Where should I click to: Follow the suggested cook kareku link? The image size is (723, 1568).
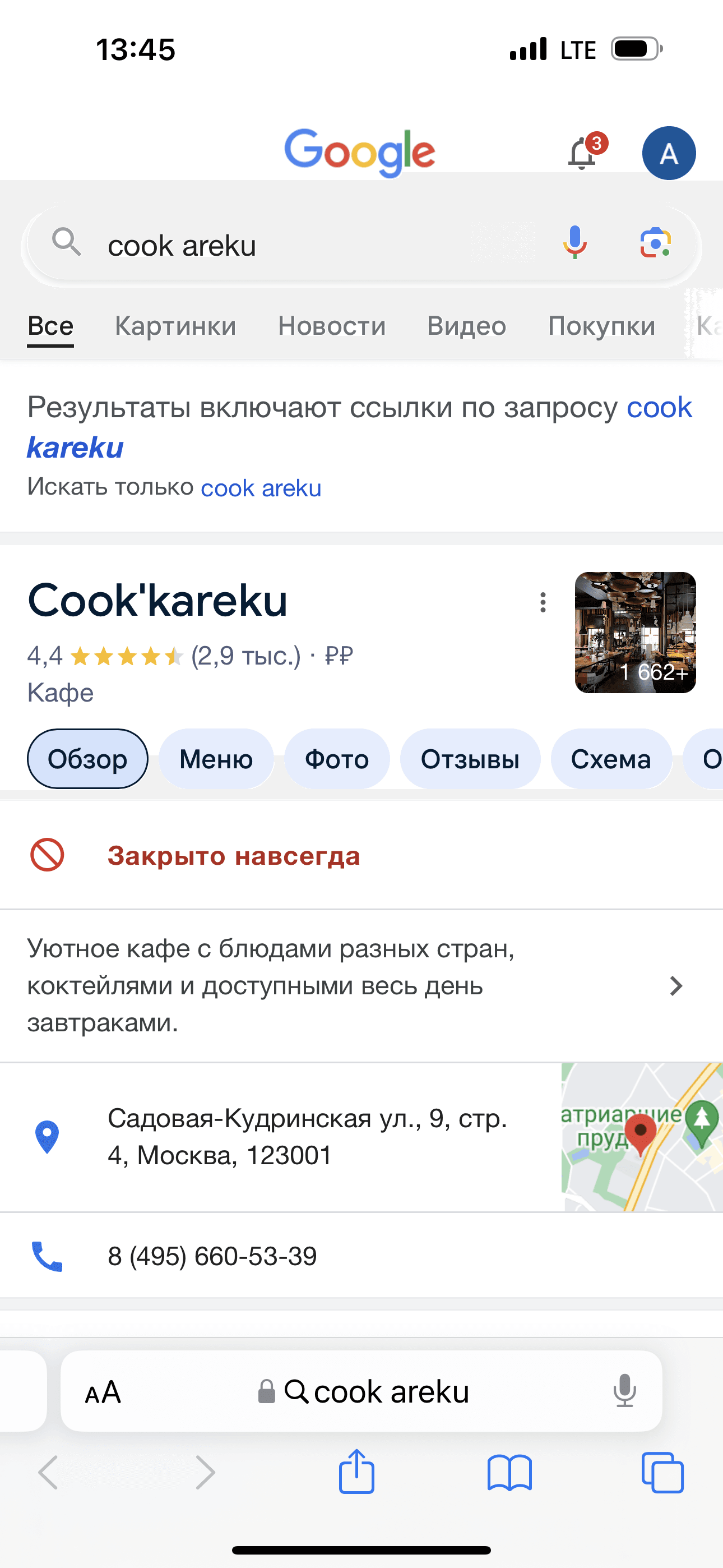[359, 427]
